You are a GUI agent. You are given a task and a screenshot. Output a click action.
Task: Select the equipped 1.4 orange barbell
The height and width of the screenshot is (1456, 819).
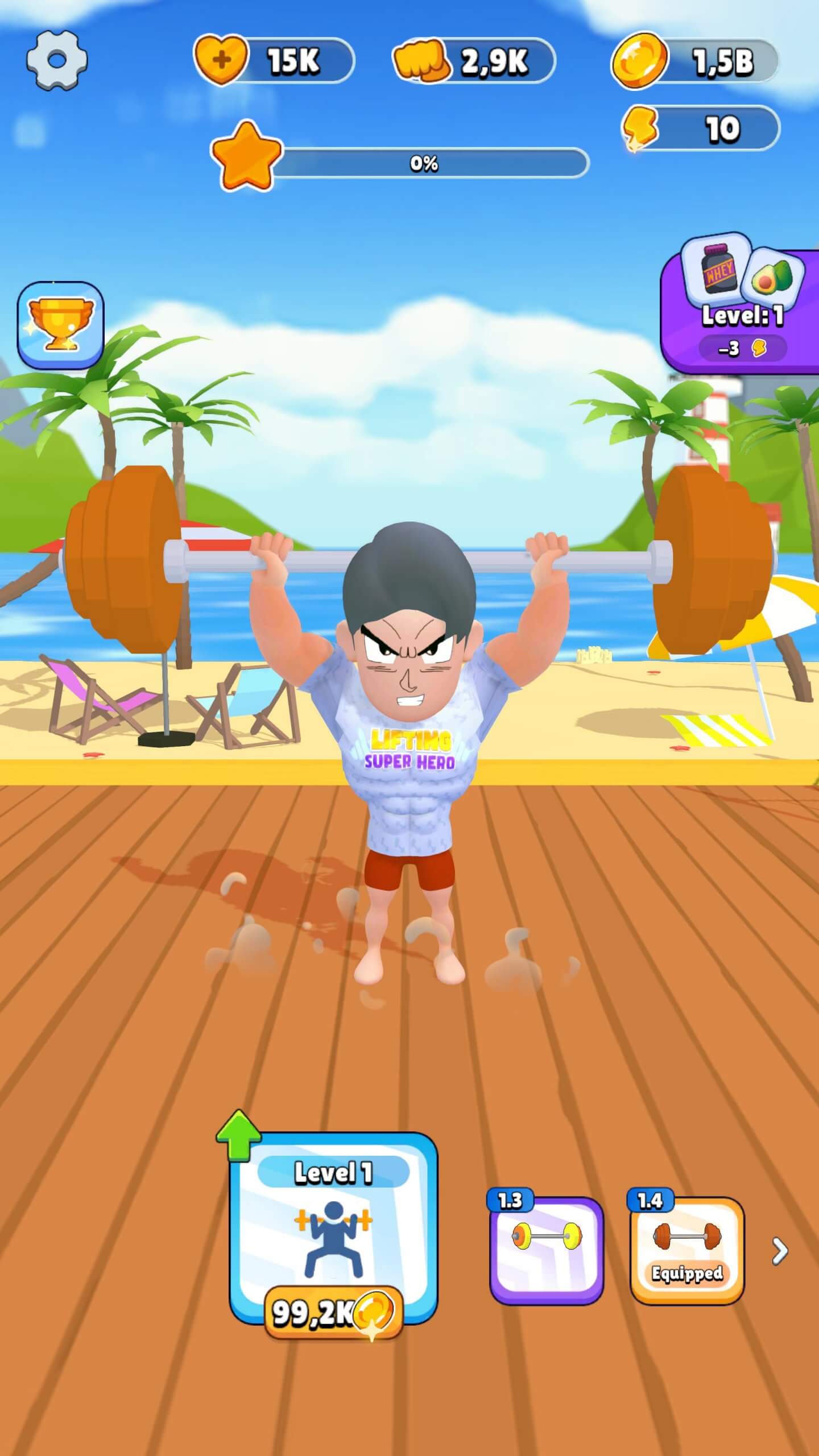pyautogui.click(x=686, y=1250)
